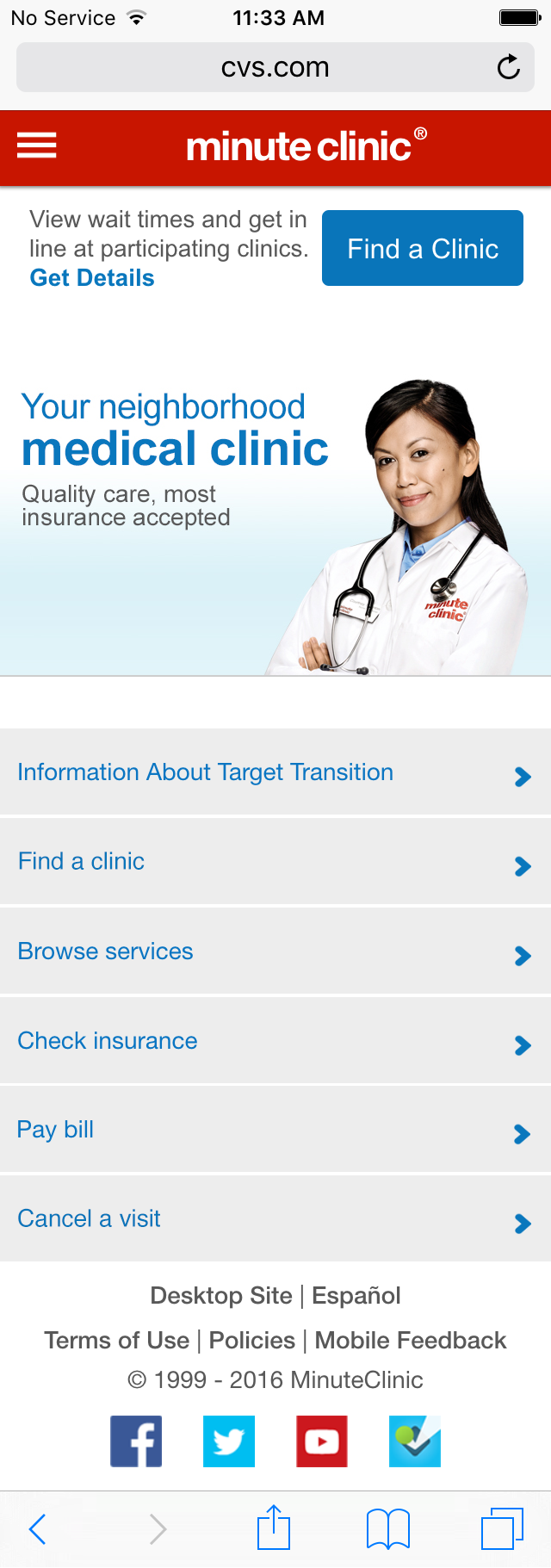The height and width of the screenshot is (1568, 551).
Task: Visit the Facebook page
Action: (x=136, y=1441)
